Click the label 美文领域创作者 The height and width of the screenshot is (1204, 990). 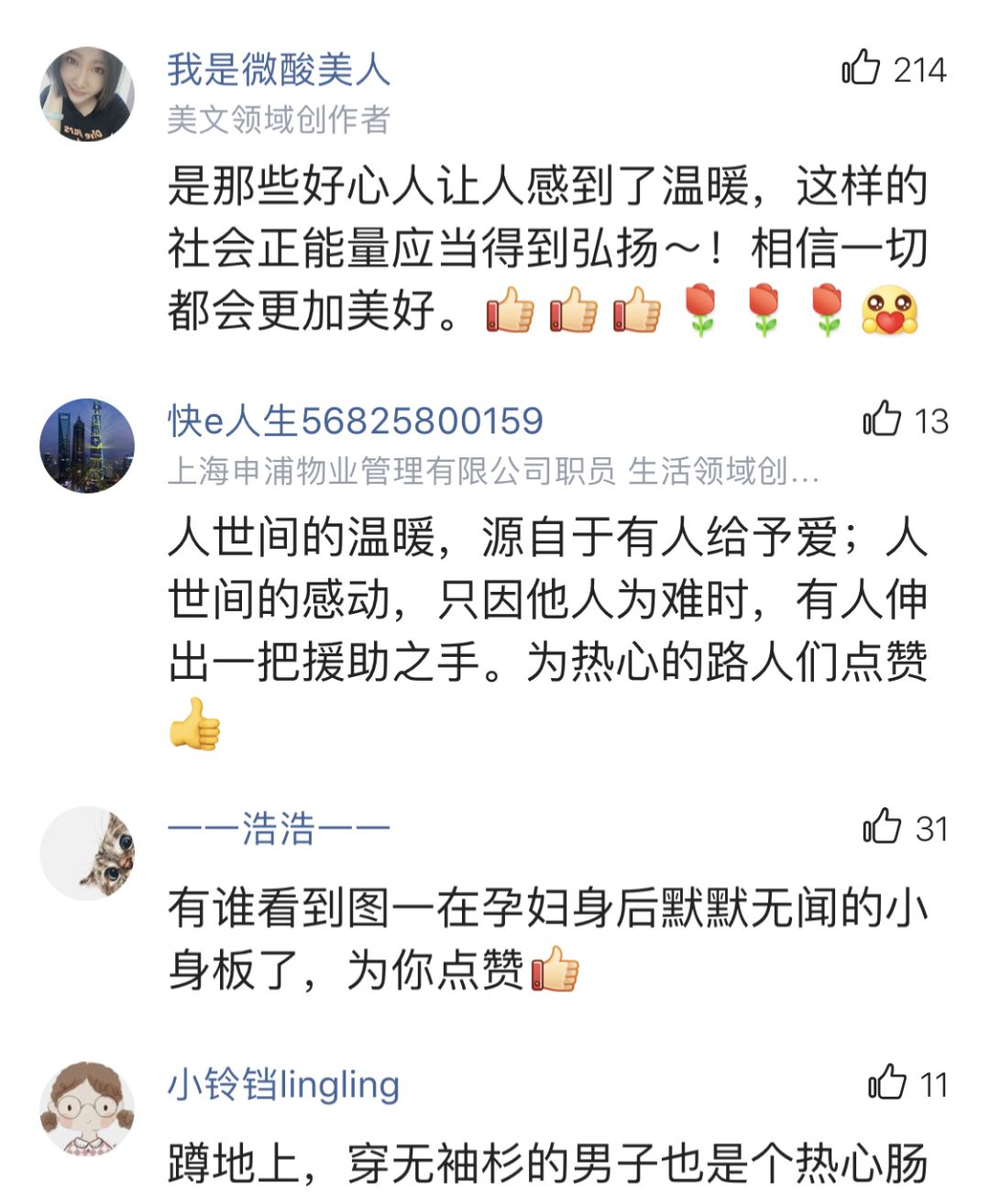coord(280,121)
